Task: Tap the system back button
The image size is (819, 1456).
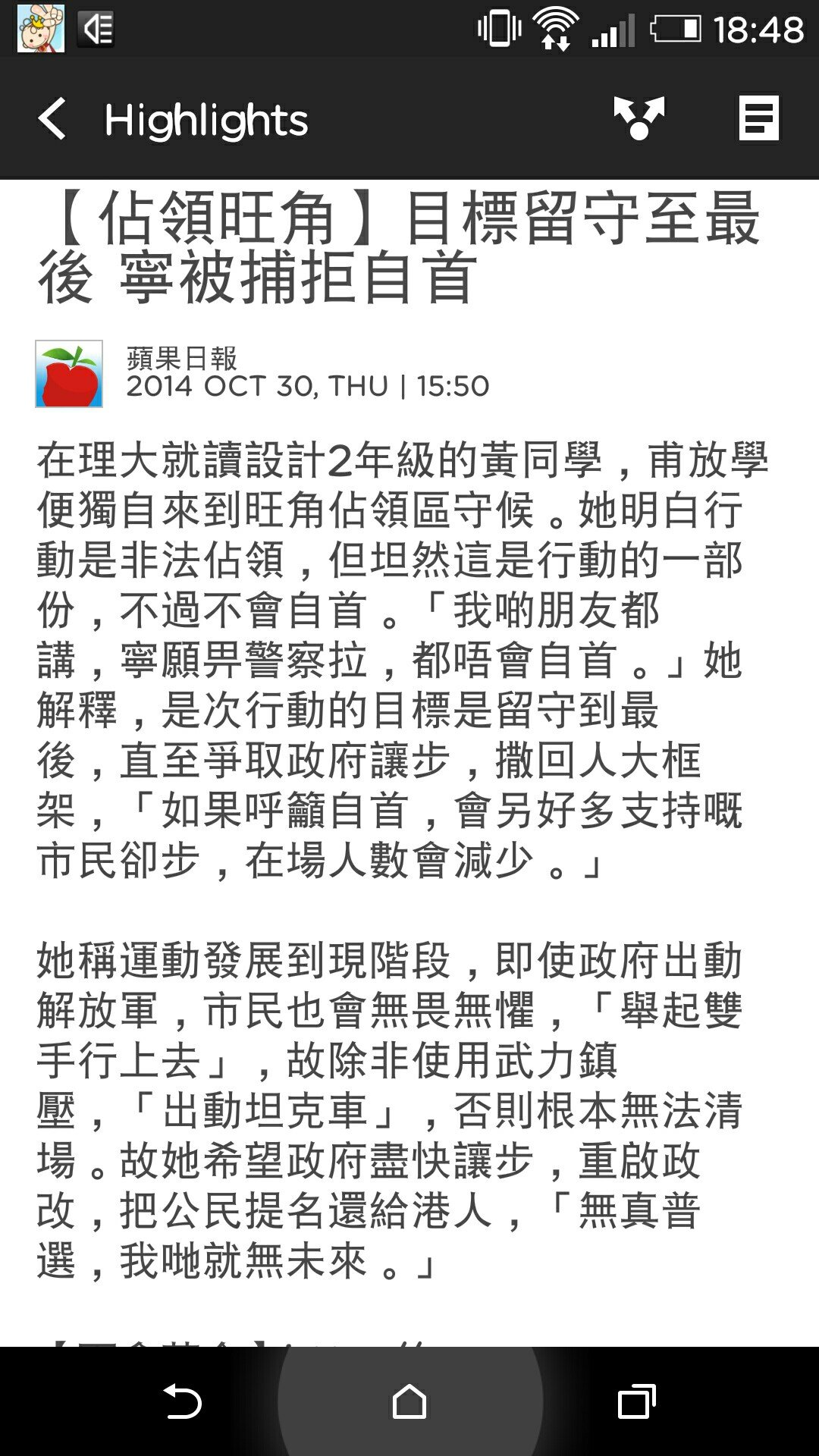Action: (x=182, y=1401)
